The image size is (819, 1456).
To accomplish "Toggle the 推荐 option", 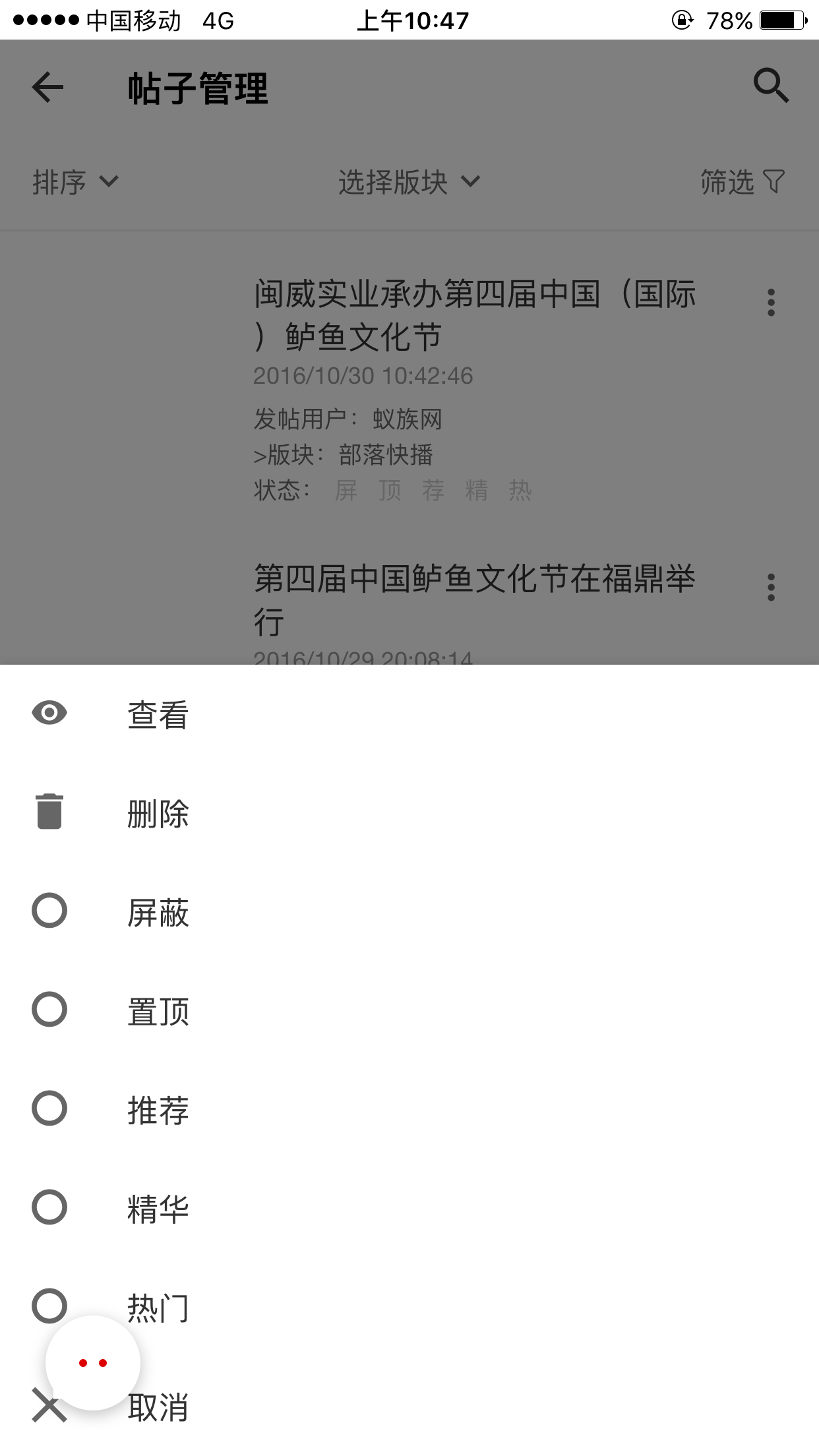I will click(409, 1110).
